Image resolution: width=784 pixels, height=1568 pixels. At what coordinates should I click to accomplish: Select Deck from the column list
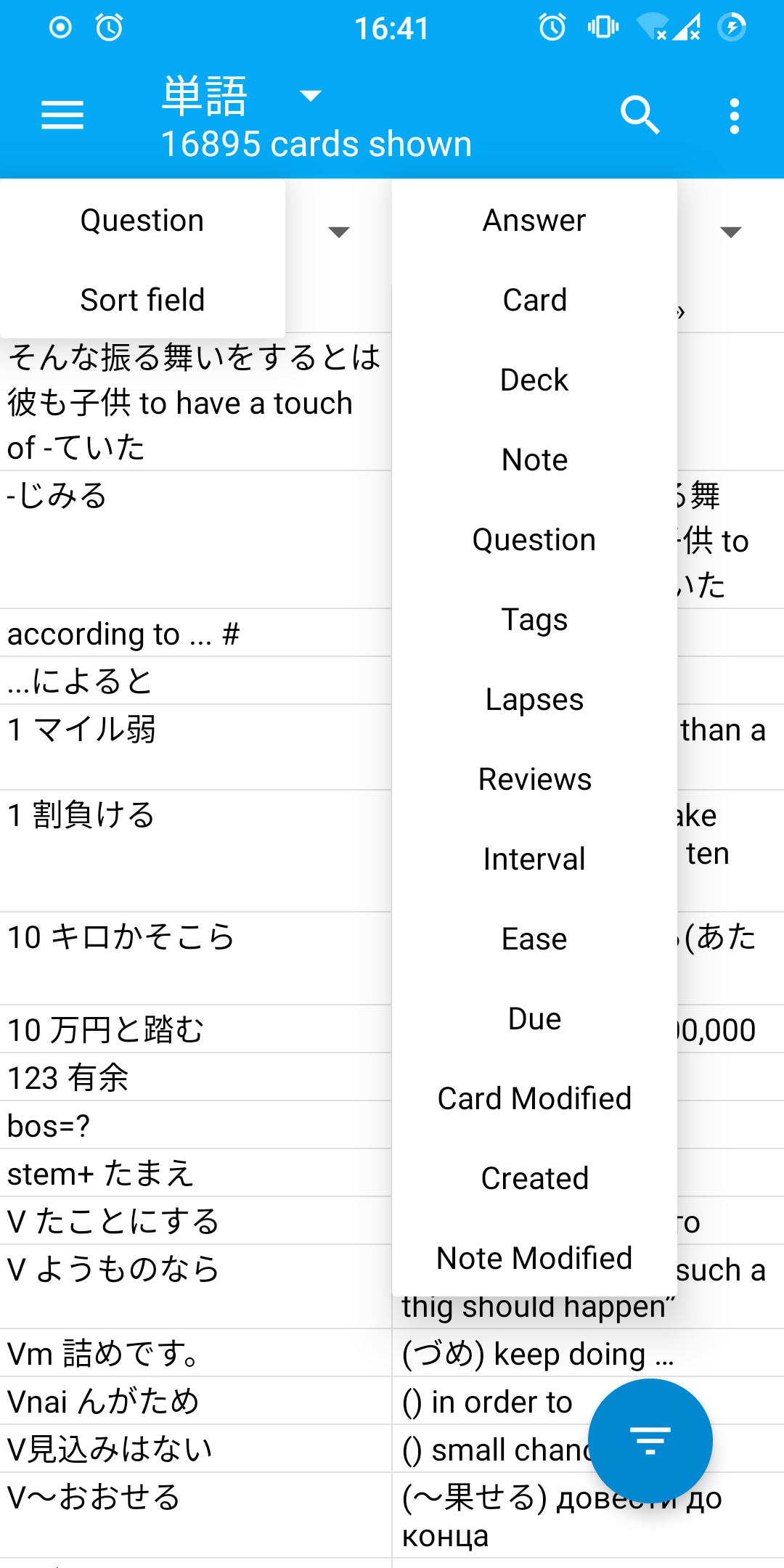[534, 380]
